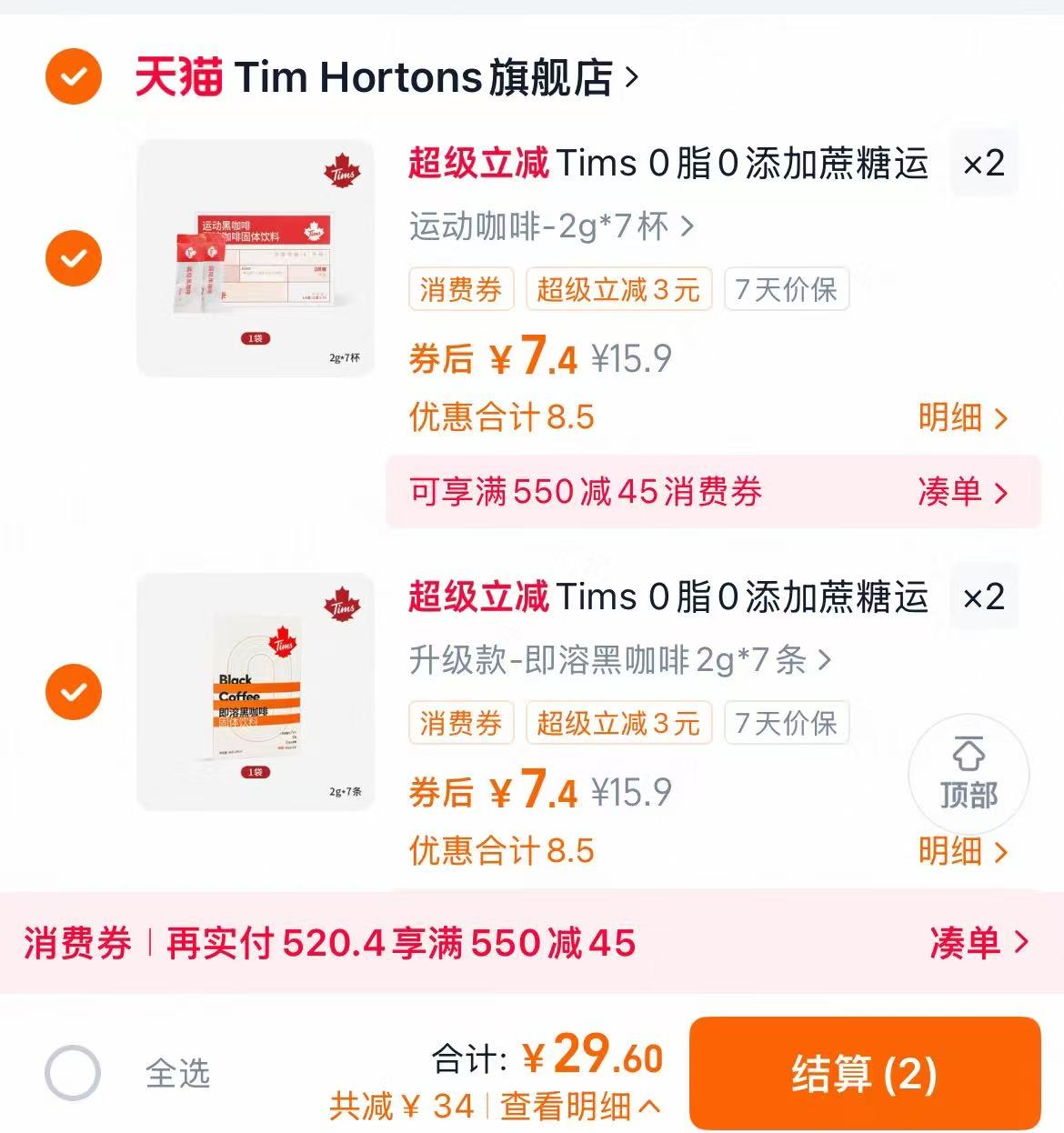Click the 超级立减 red label in first product title

pyautogui.click(x=476, y=164)
